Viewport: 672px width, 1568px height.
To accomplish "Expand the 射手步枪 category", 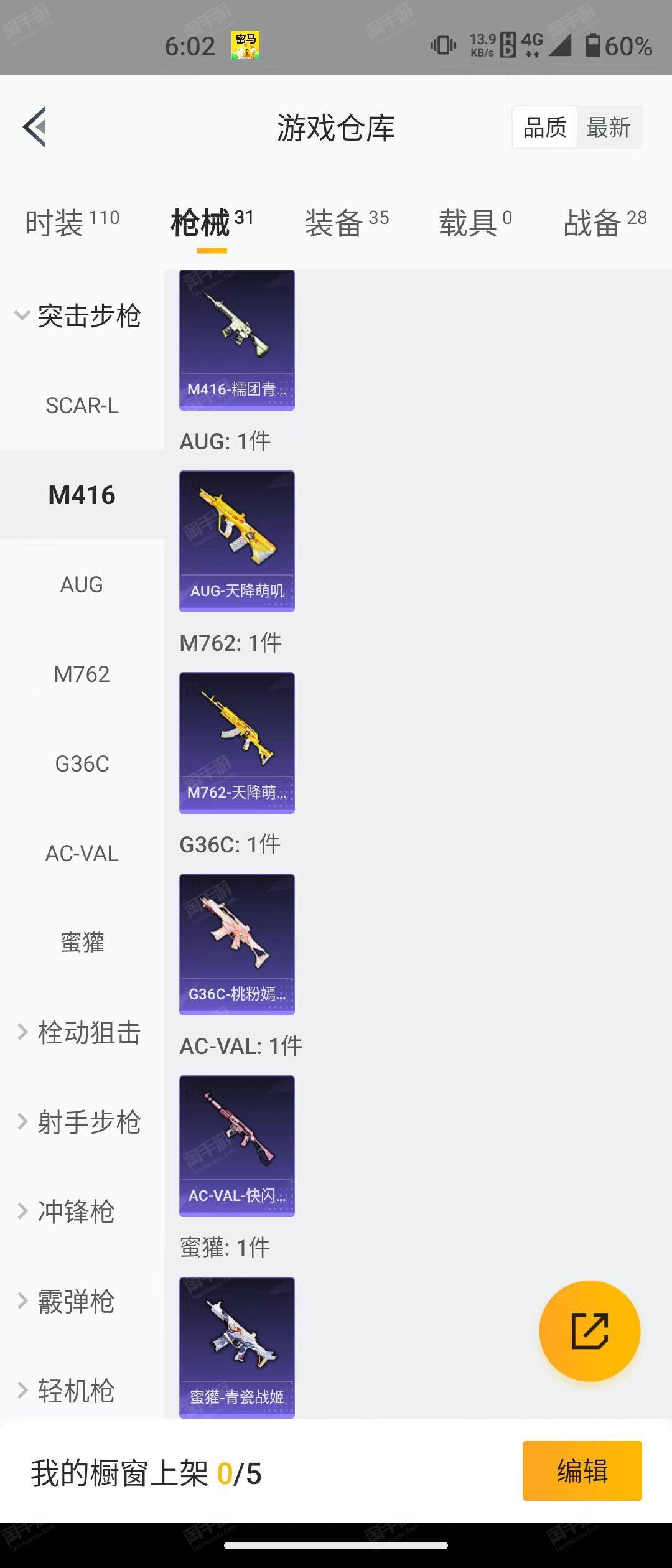I will click(x=78, y=1122).
